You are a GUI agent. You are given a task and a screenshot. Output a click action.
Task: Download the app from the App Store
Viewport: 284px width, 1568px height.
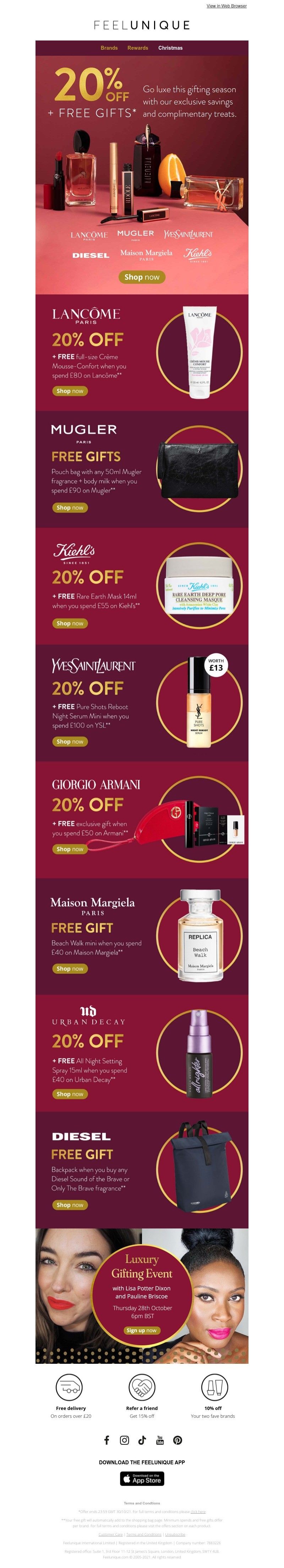[x=142, y=1479]
